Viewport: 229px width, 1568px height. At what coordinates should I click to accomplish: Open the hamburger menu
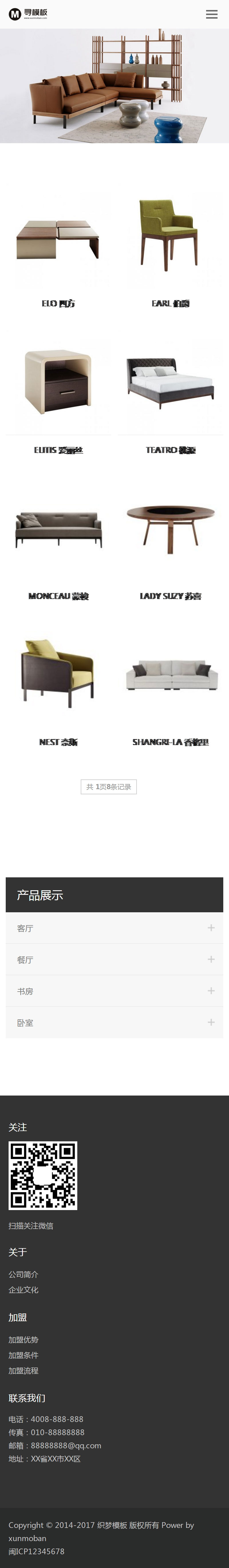click(x=211, y=14)
